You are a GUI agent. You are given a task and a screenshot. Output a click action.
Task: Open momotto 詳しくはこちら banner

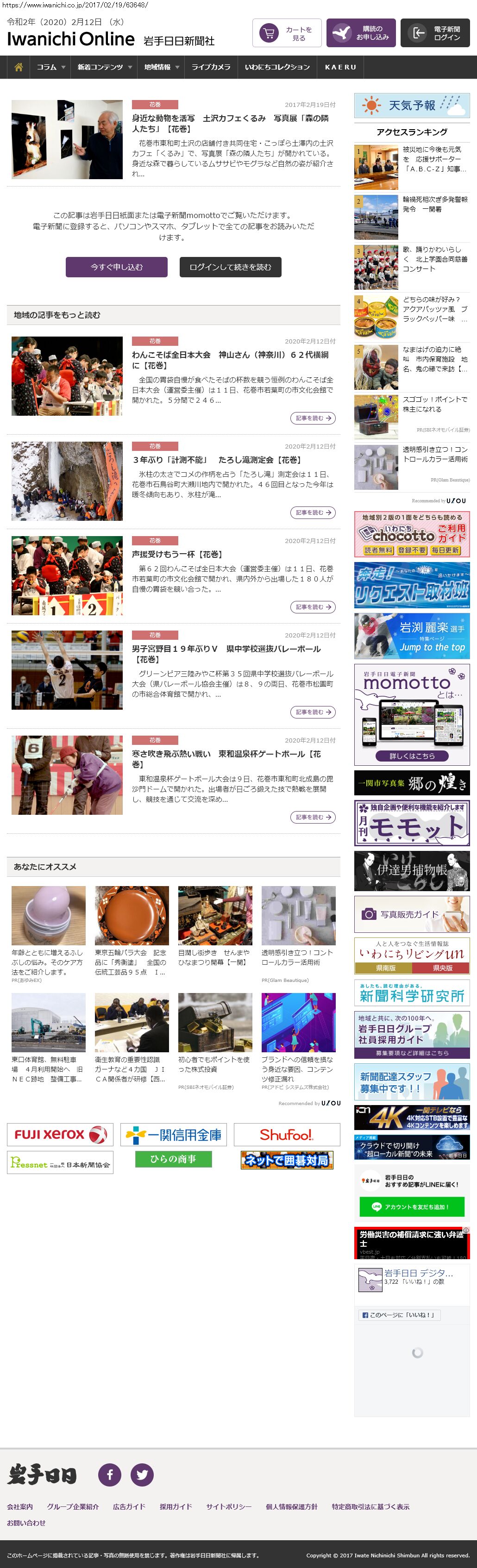coord(411,756)
